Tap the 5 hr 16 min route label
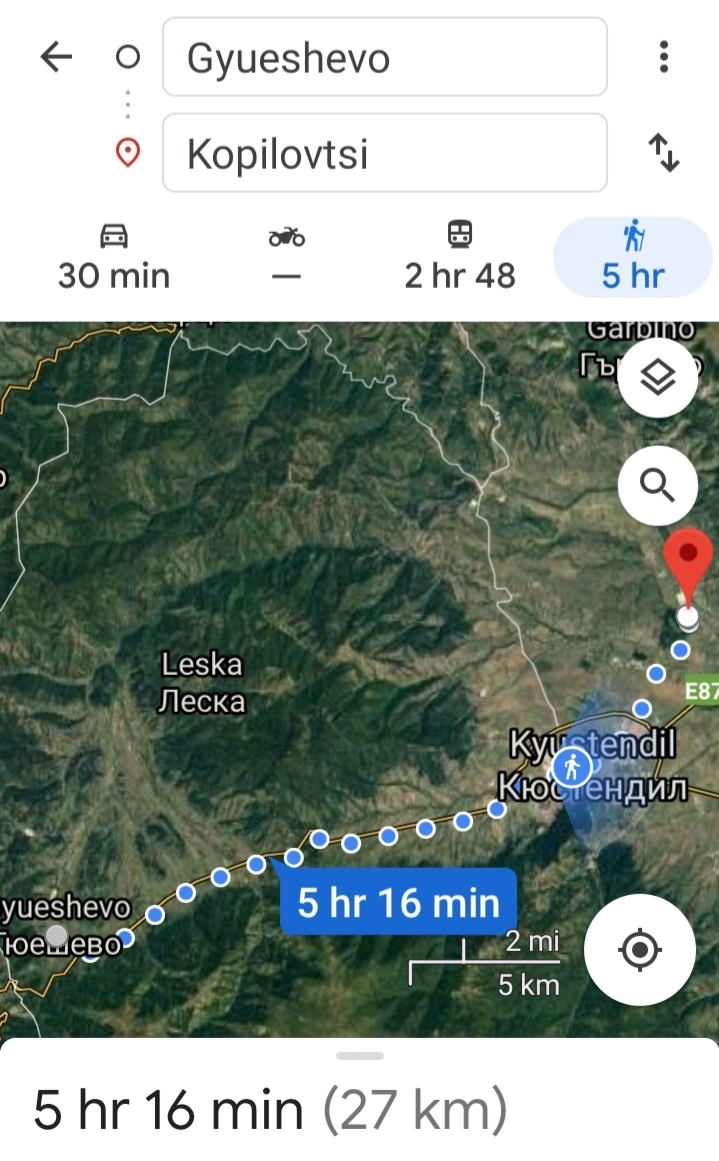The width and height of the screenshot is (719, 1161). tap(398, 902)
